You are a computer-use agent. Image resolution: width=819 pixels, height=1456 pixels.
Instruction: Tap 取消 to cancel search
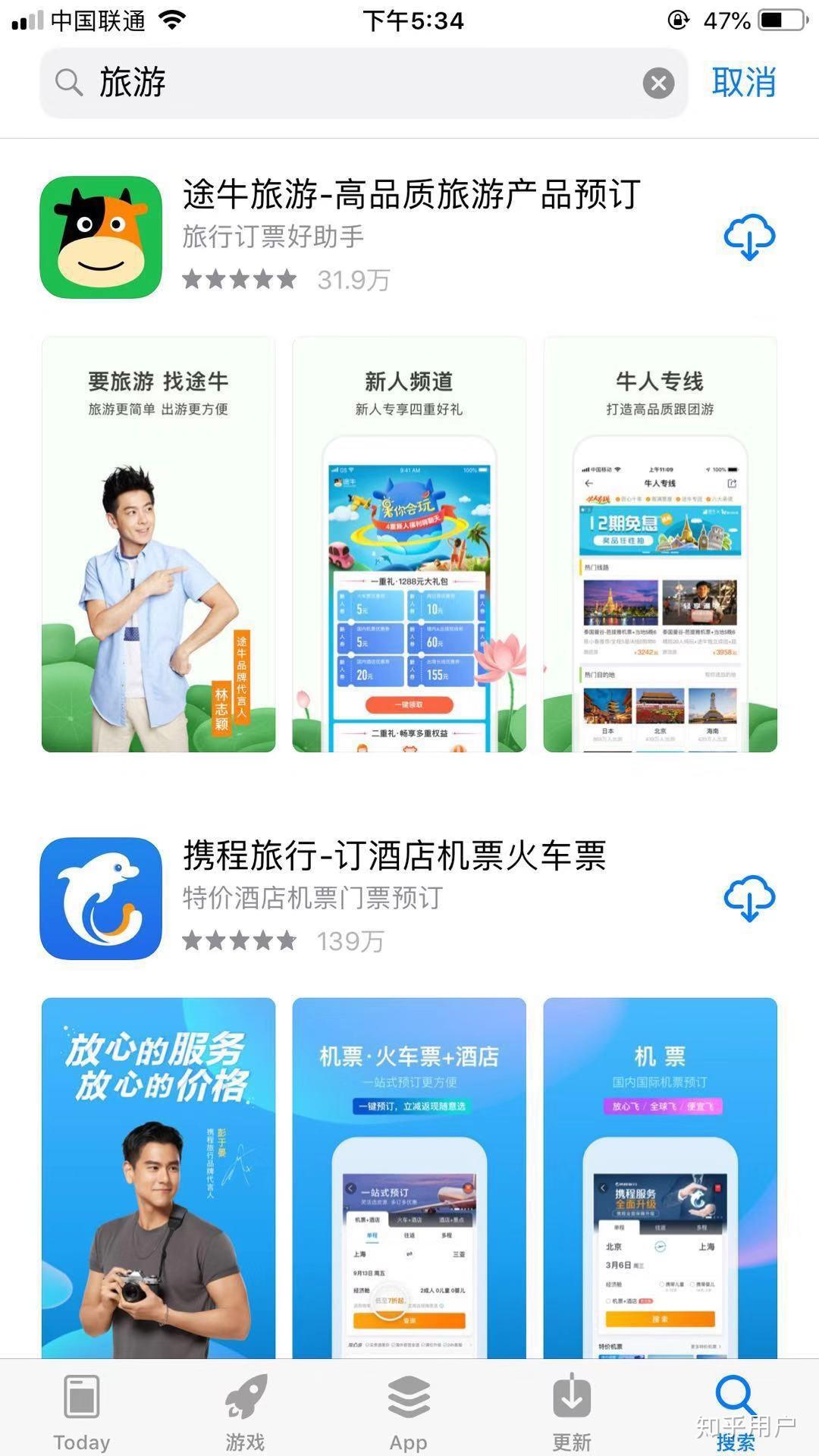[x=744, y=83]
